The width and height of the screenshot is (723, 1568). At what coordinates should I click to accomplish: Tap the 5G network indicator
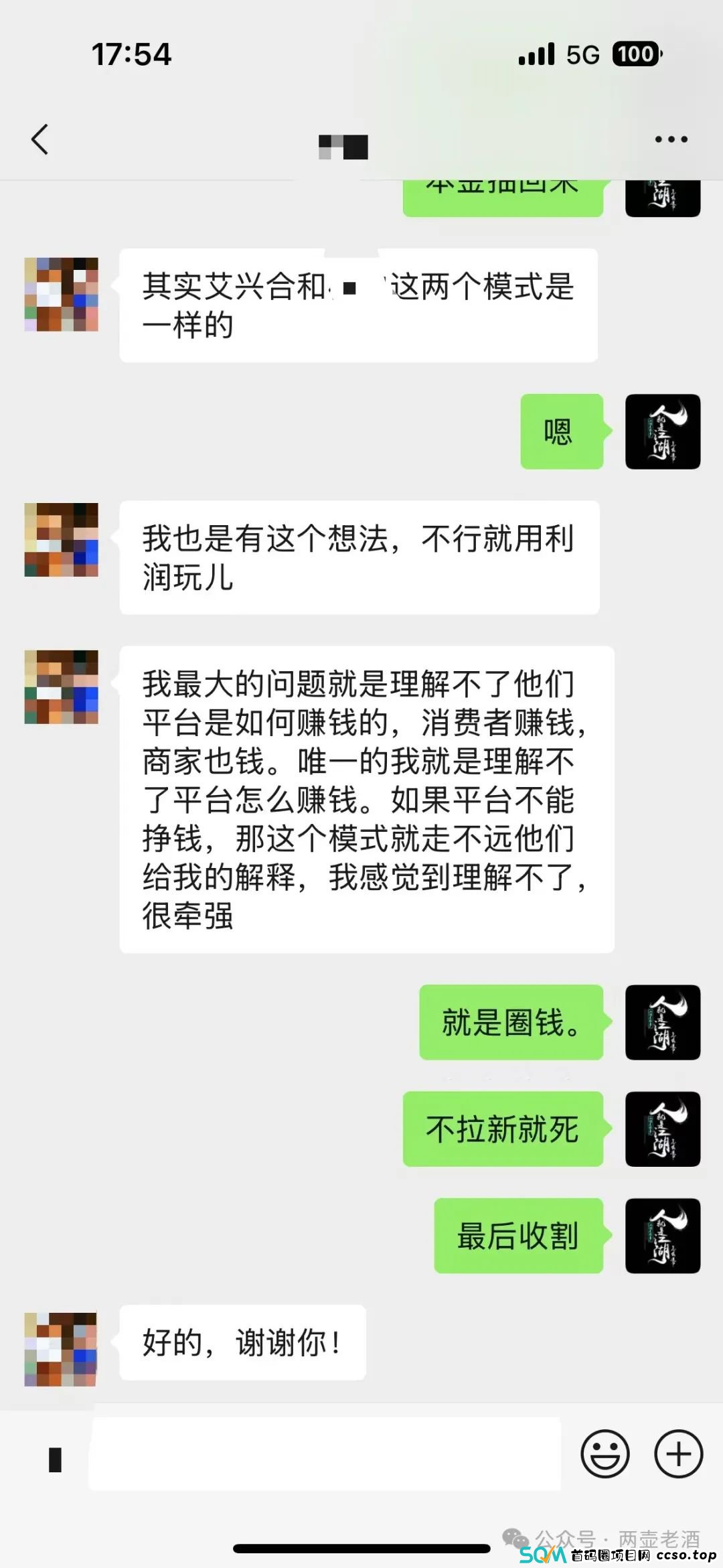[584, 55]
